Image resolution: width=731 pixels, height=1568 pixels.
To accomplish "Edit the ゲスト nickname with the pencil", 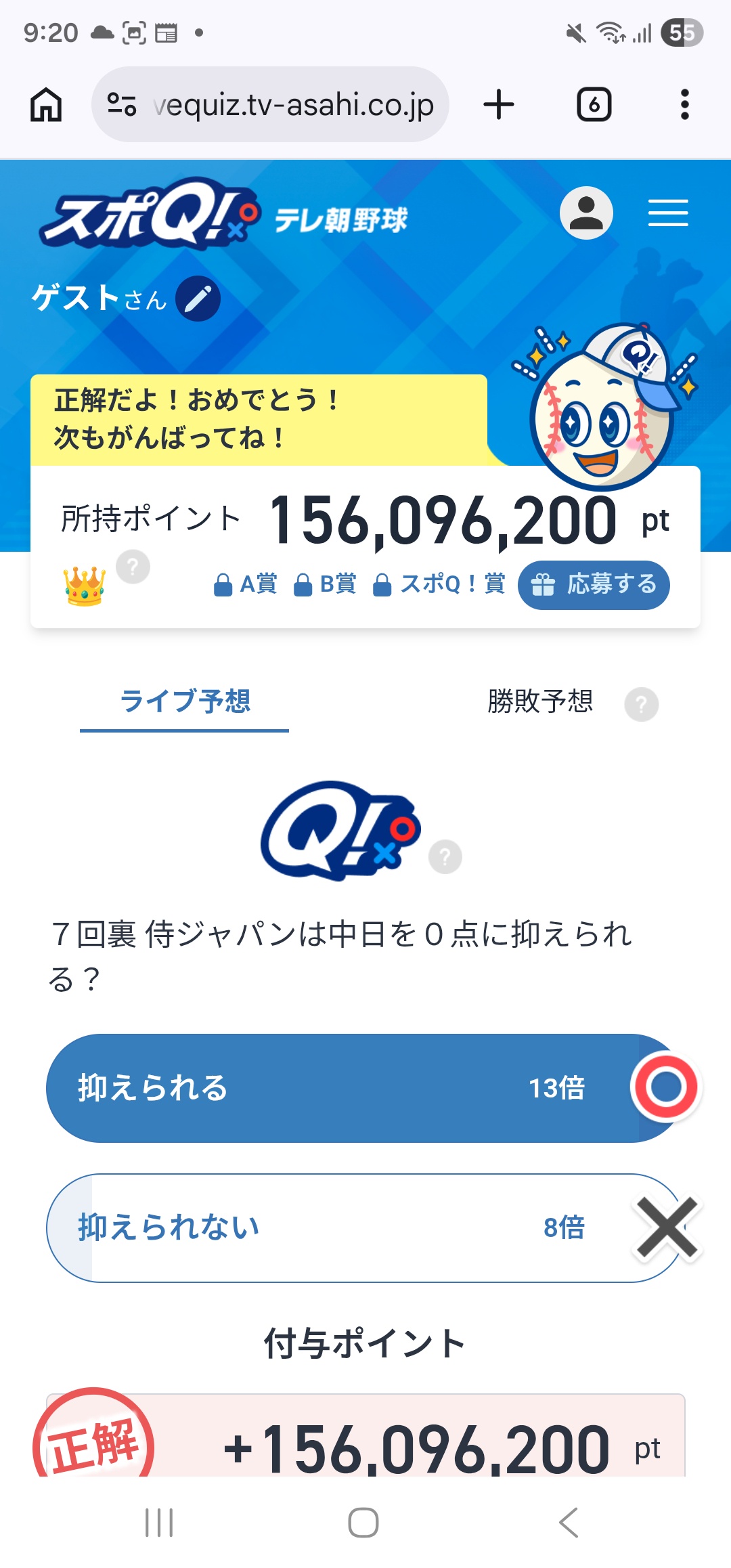I will tap(198, 299).
